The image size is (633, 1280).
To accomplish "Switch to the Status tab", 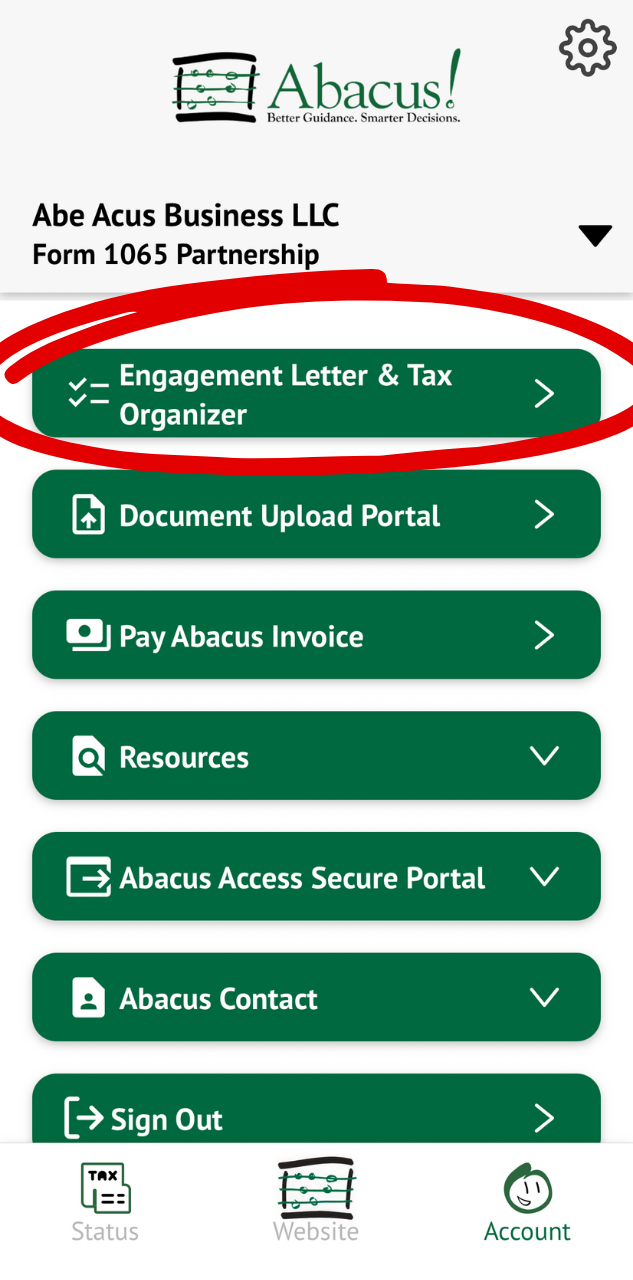I will click(105, 1203).
